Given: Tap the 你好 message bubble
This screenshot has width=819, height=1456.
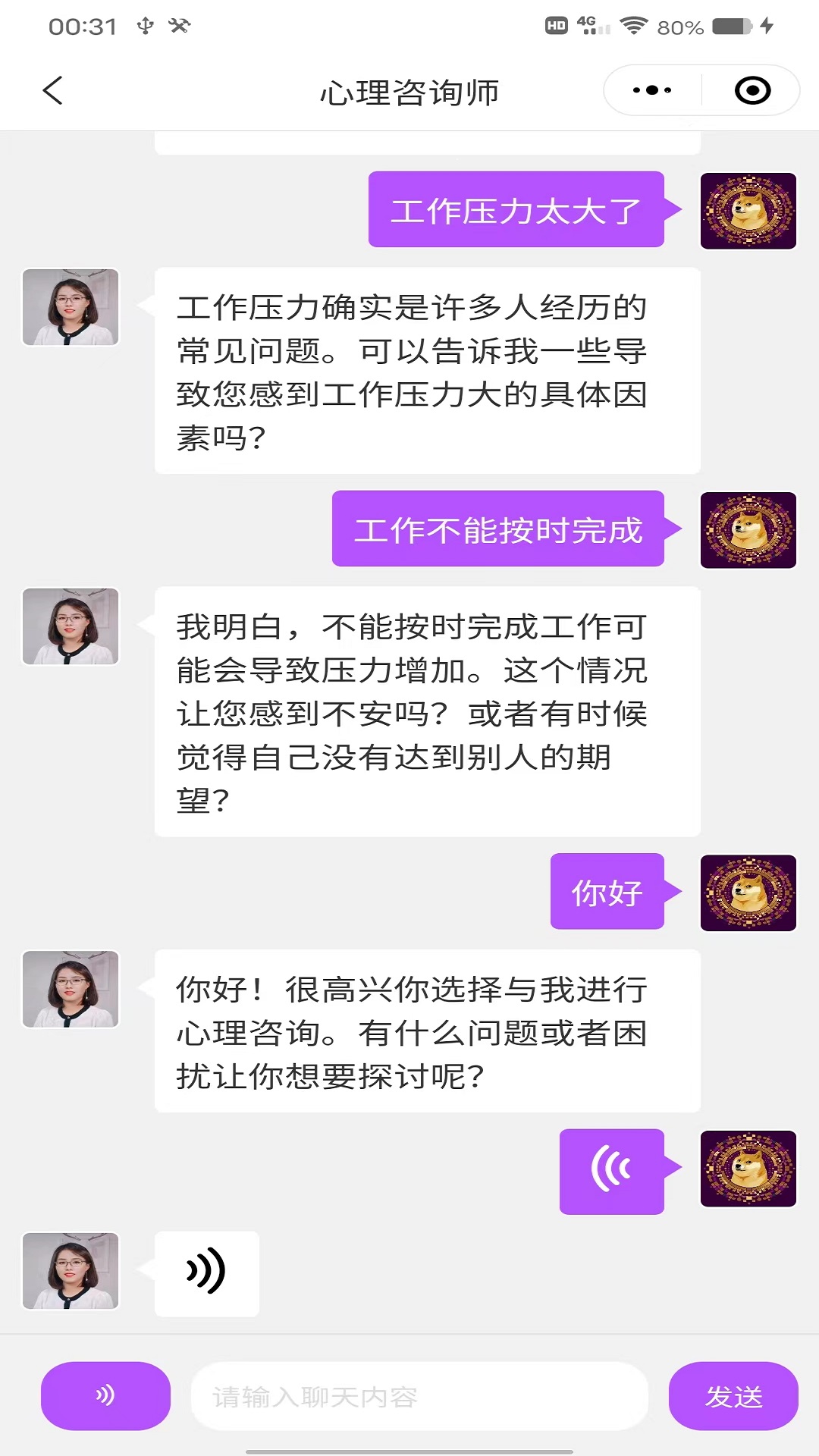Looking at the screenshot, I should pyautogui.click(x=607, y=893).
